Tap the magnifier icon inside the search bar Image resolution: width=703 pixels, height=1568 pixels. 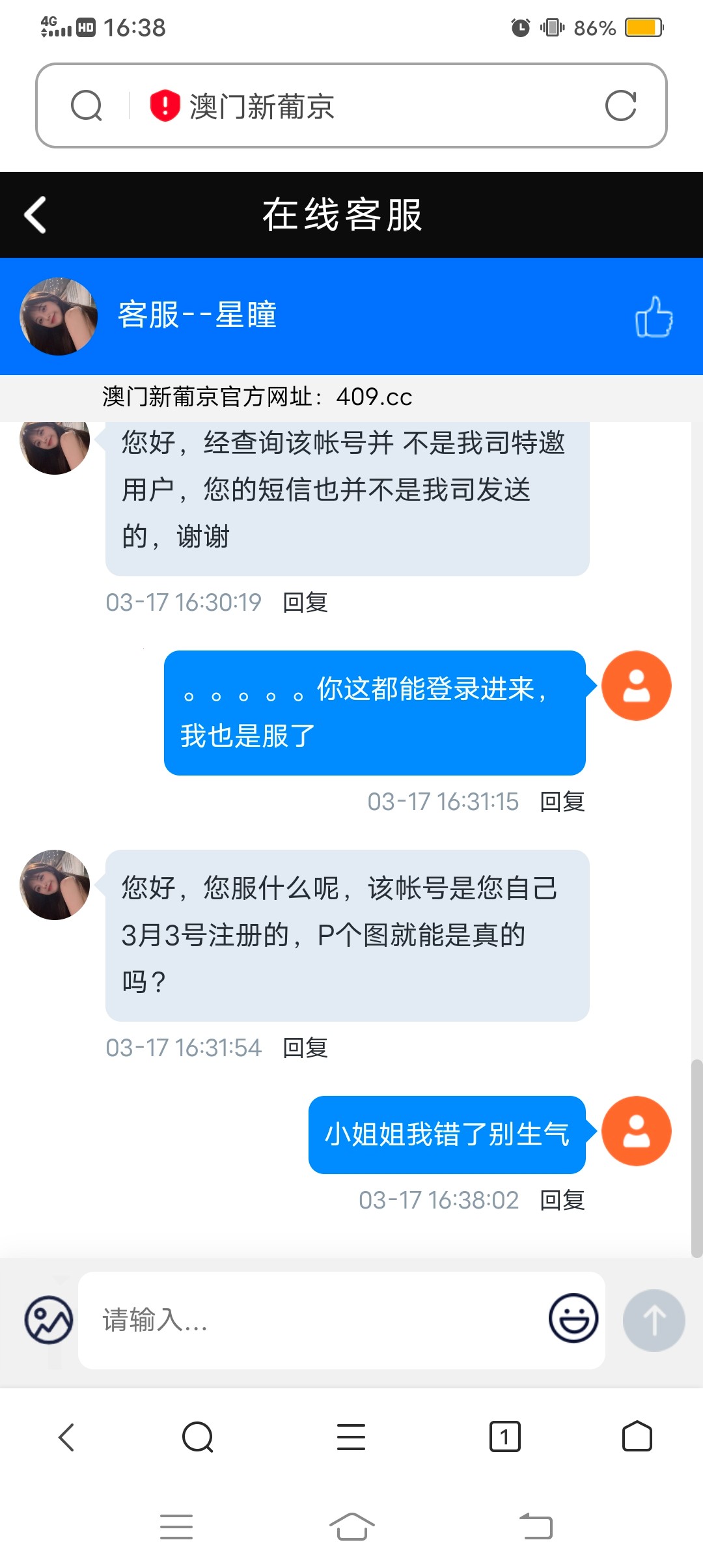[x=87, y=105]
